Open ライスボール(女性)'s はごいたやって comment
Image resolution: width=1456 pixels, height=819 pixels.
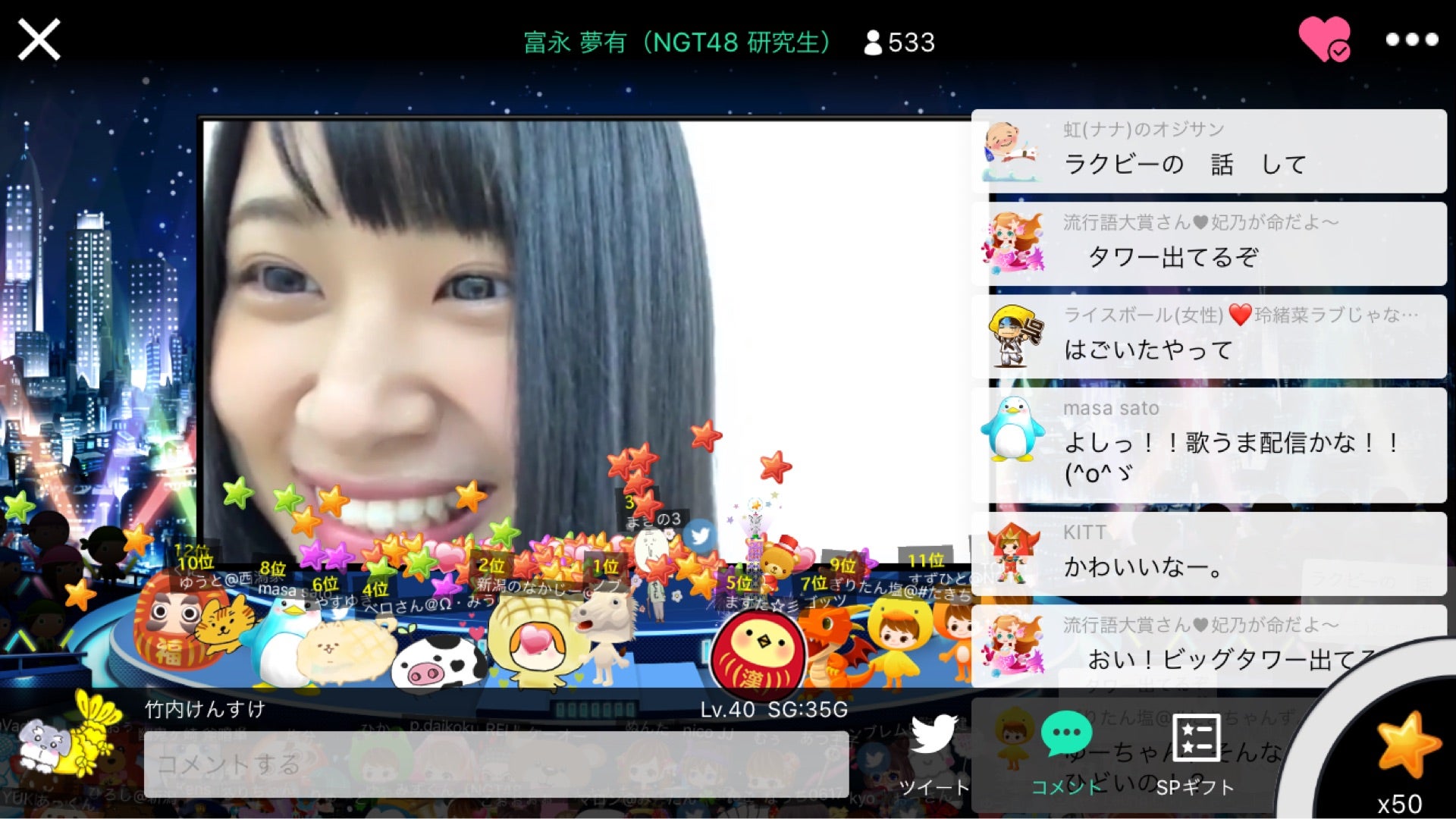[1209, 336]
